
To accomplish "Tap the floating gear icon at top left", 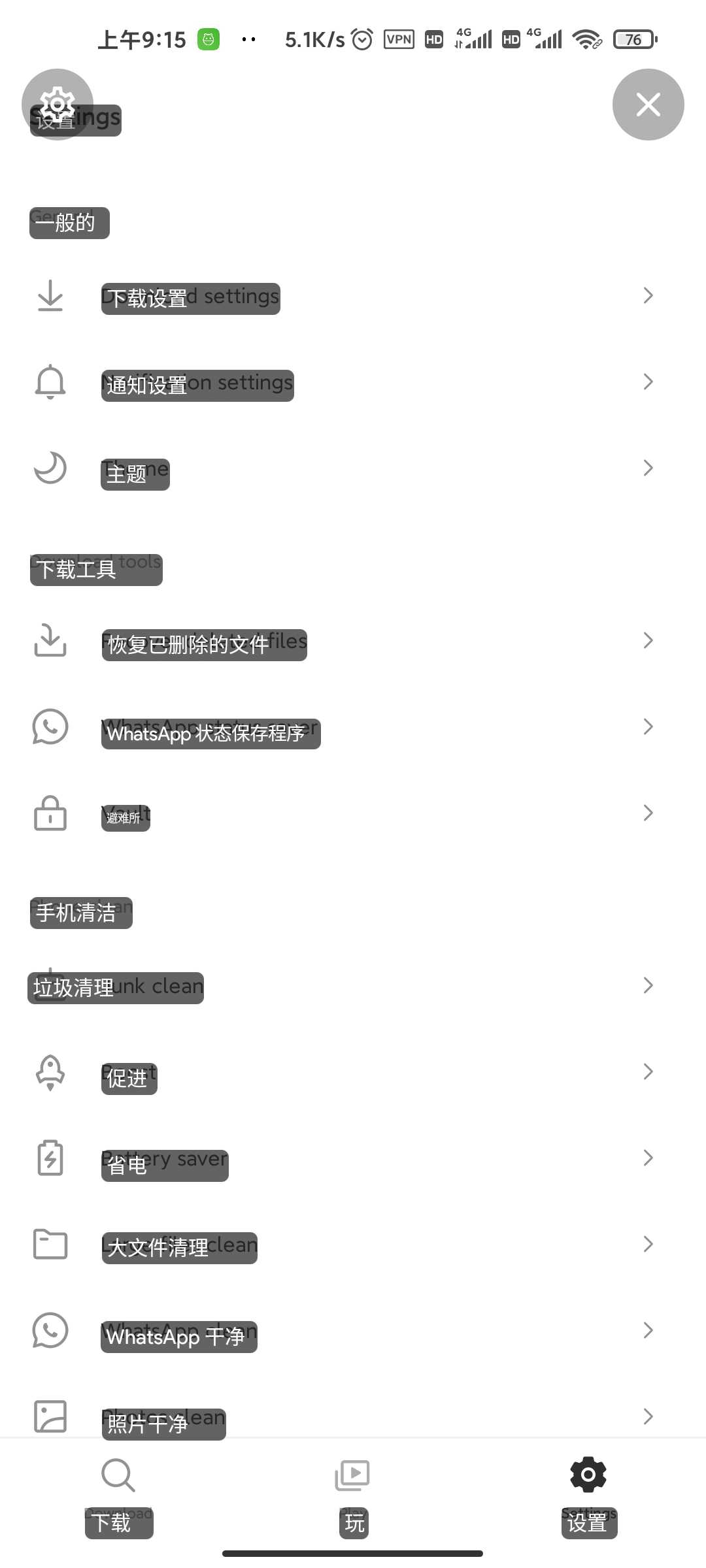I will tap(58, 105).
